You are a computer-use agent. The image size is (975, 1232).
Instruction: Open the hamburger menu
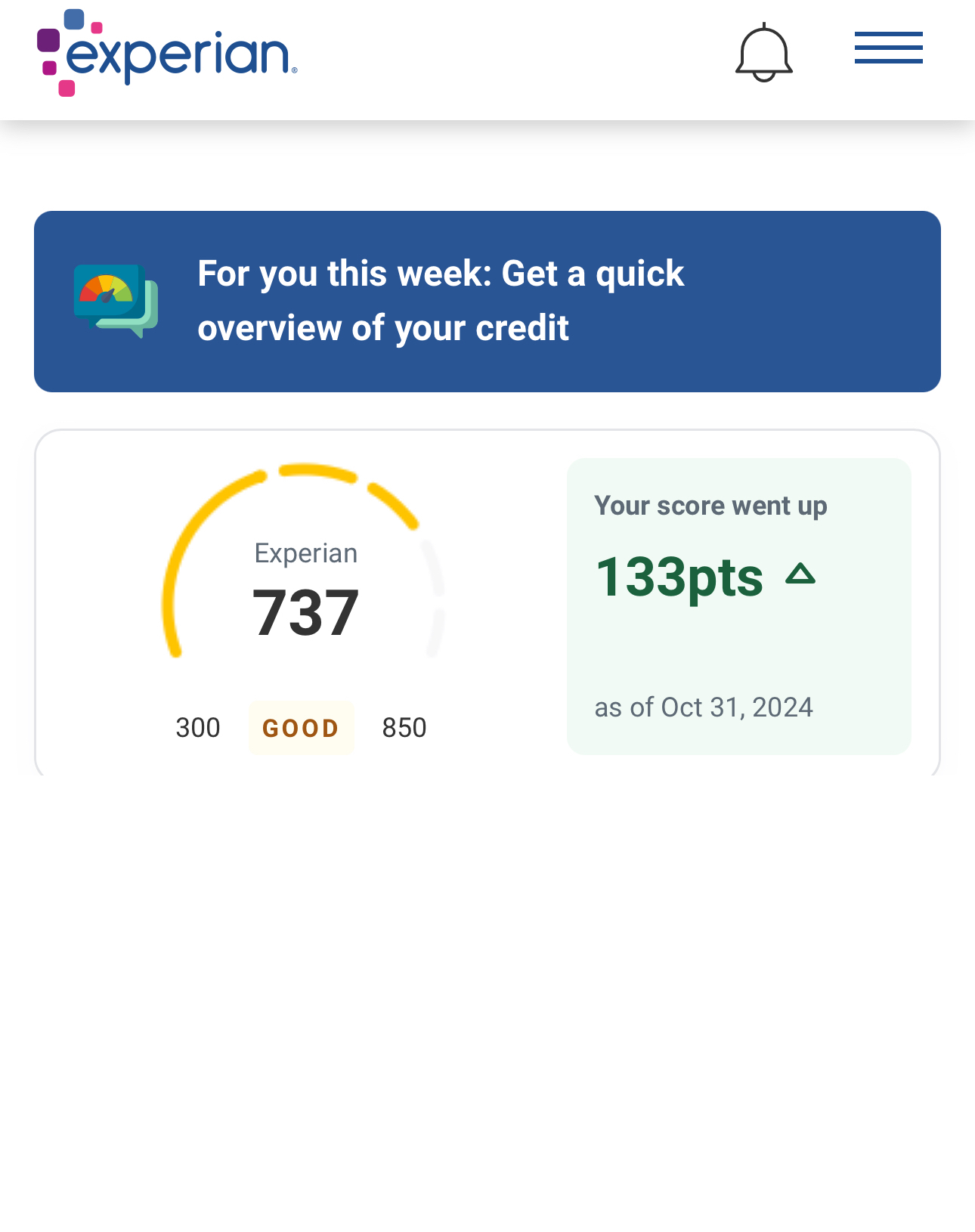pyautogui.click(x=888, y=48)
